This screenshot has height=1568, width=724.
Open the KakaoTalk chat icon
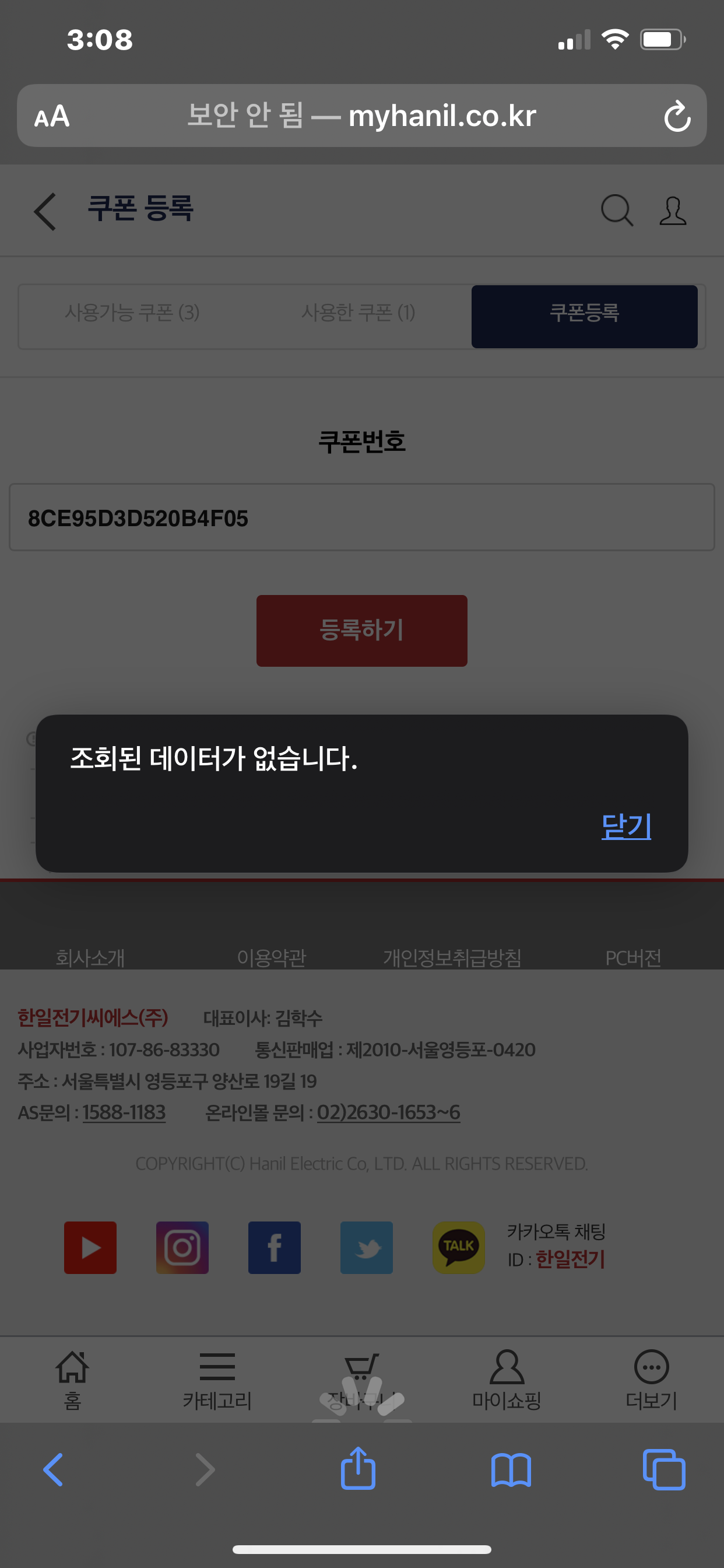tap(458, 1247)
